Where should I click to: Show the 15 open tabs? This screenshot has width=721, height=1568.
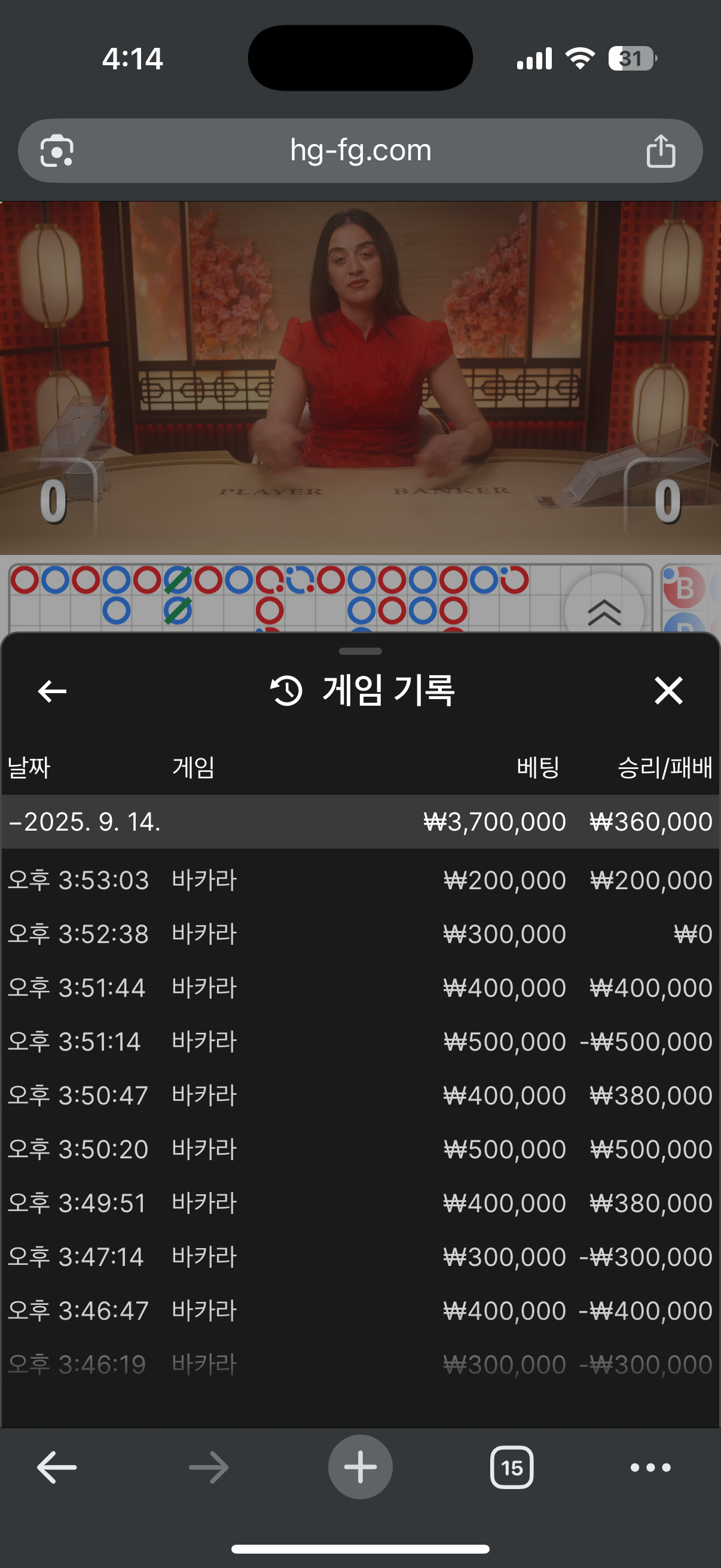tap(512, 1468)
